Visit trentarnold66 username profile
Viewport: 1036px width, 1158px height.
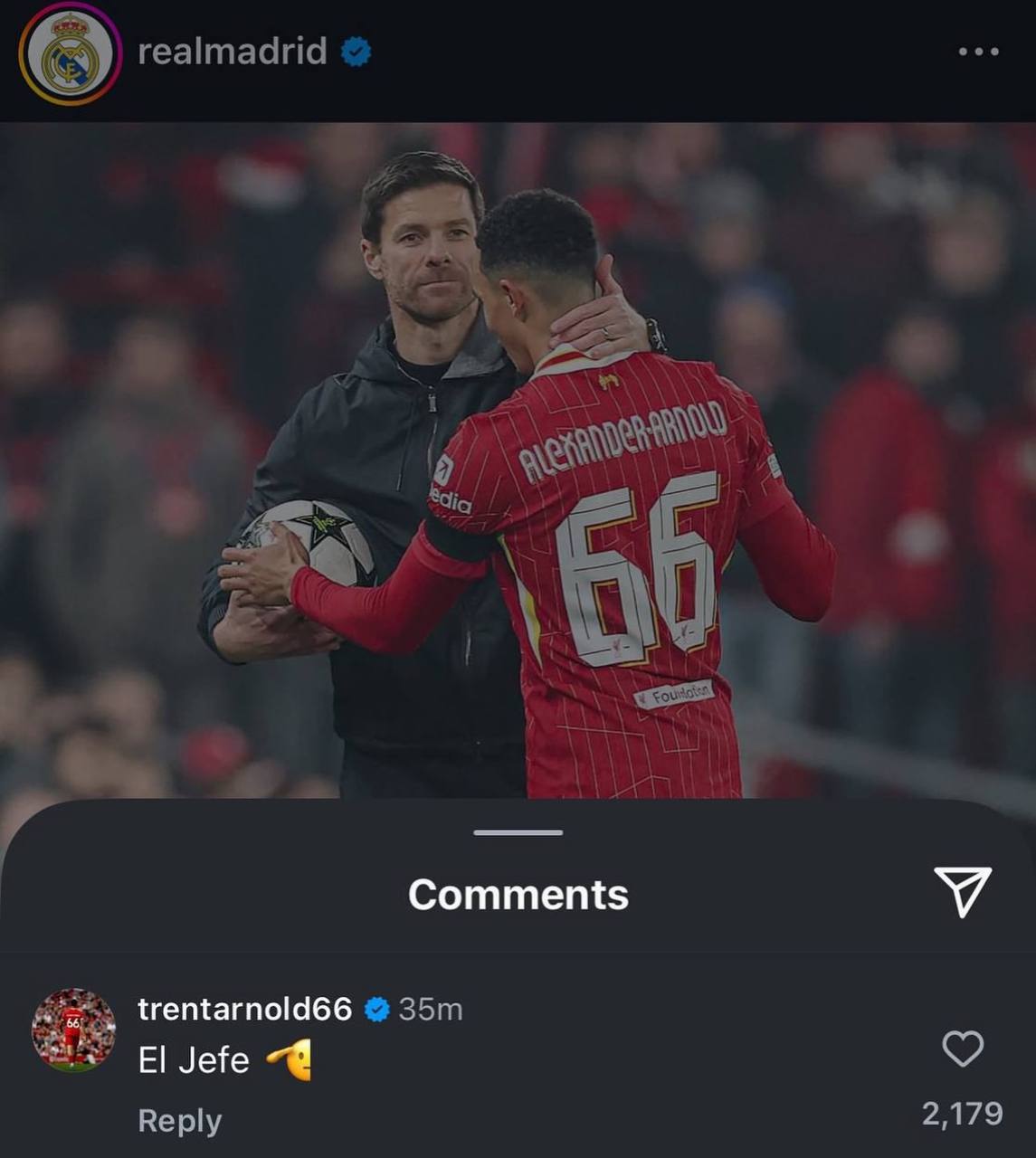[244, 1009]
